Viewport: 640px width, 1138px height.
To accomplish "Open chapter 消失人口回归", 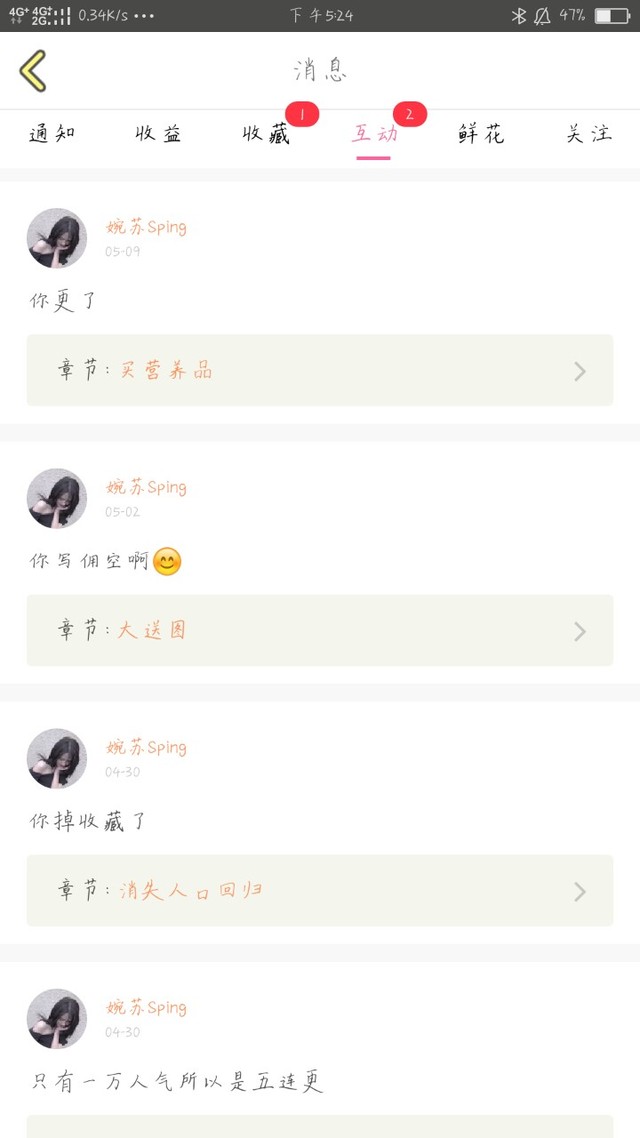I will 320,891.
